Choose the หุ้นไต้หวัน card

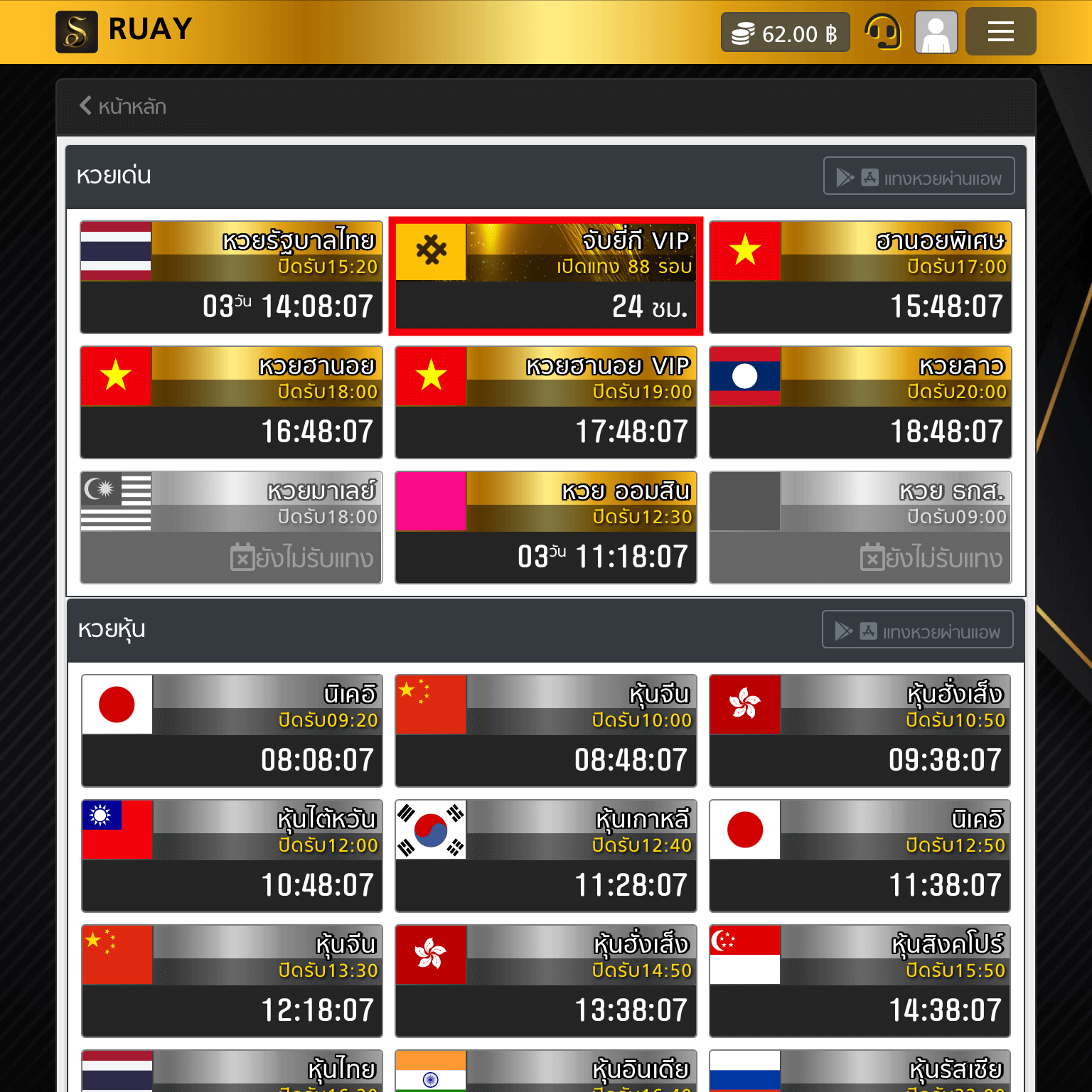pyautogui.click(x=231, y=856)
